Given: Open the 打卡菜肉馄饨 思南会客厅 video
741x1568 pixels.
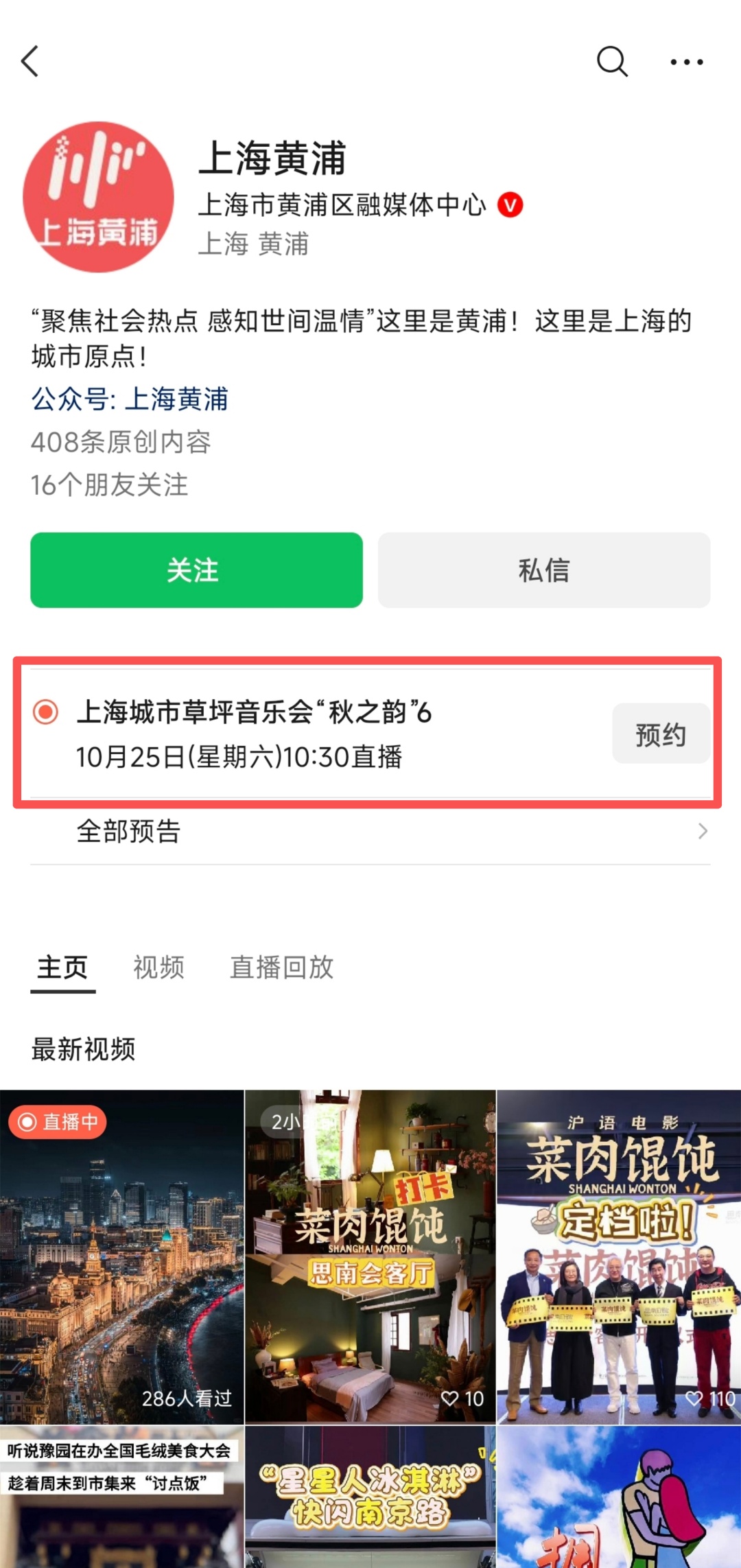Looking at the screenshot, I should click(x=370, y=1256).
